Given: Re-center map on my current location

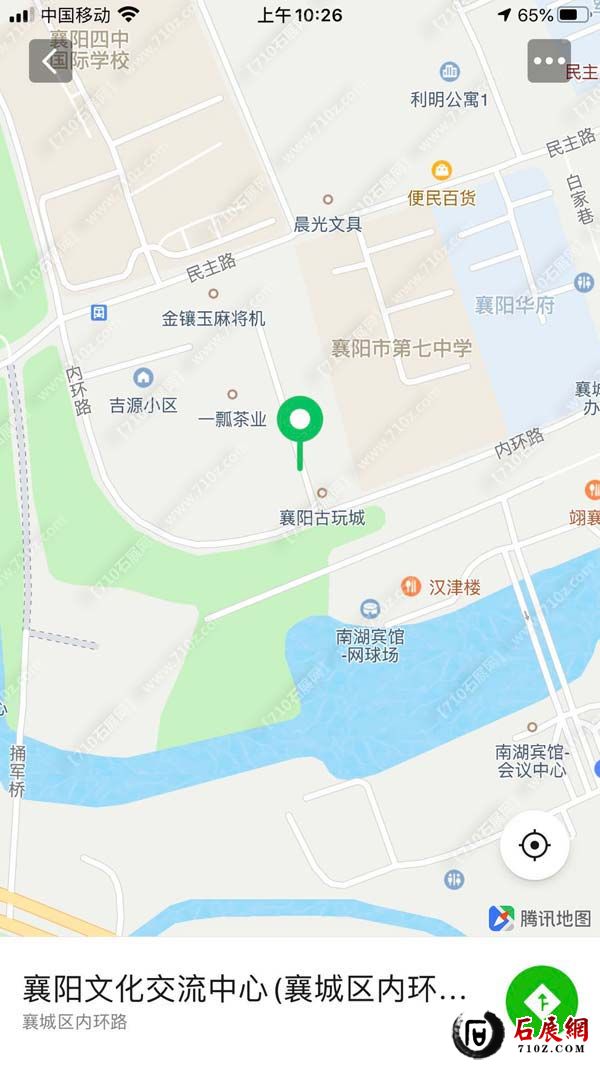Looking at the screenshot, I should [x=535, y=846].
